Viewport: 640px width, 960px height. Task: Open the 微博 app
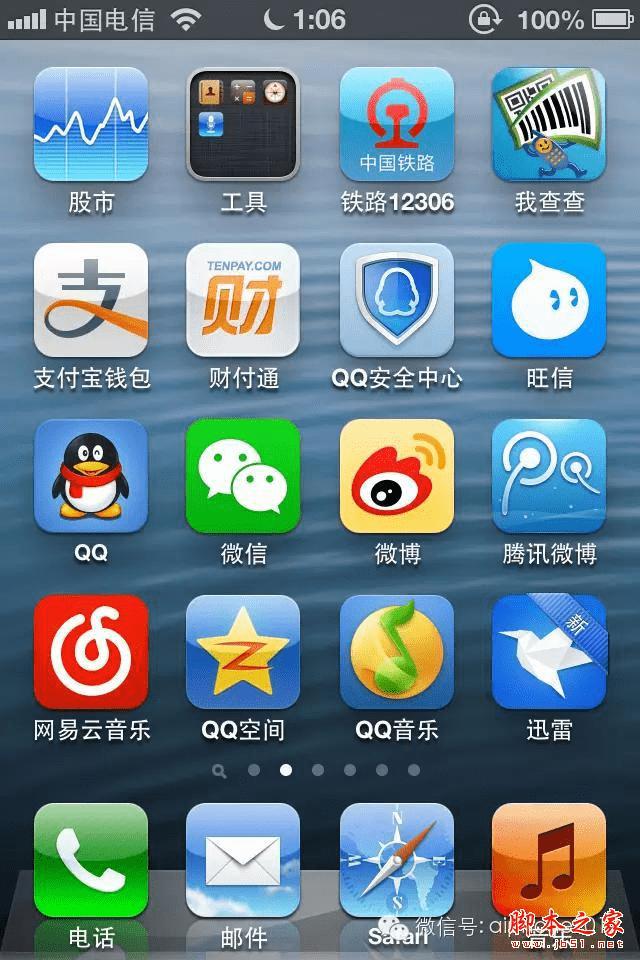pyautogui.click(x=397, y=476)
